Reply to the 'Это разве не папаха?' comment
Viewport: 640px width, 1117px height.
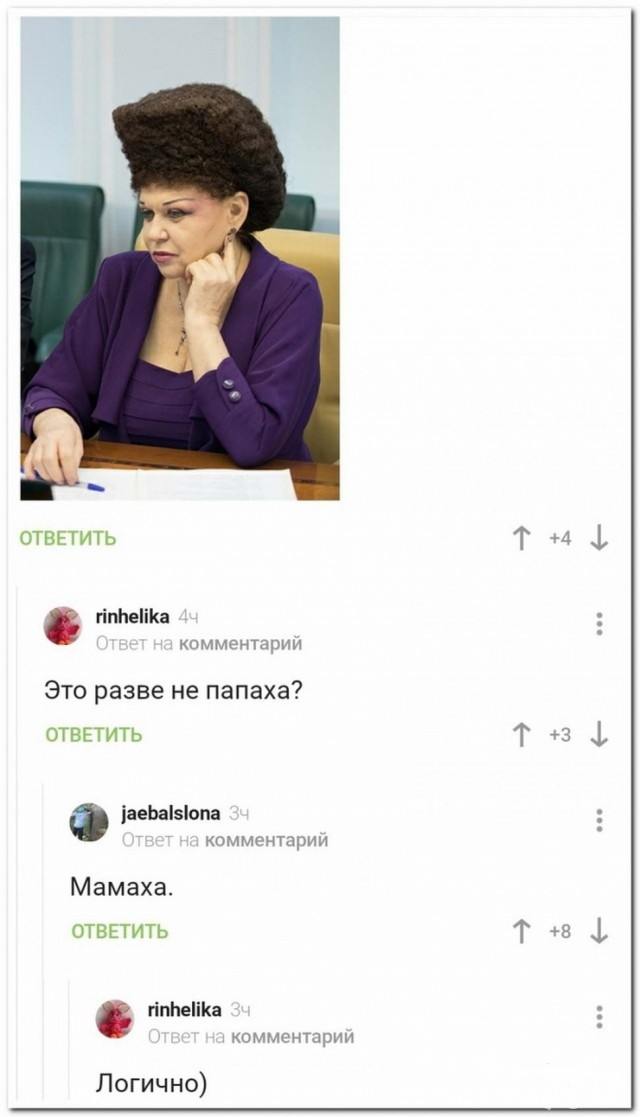94,735
